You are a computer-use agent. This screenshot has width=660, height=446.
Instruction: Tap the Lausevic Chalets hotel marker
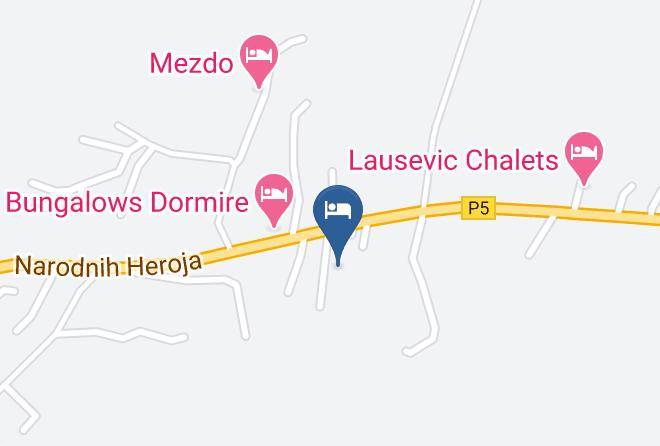click(x=584, y=156)
